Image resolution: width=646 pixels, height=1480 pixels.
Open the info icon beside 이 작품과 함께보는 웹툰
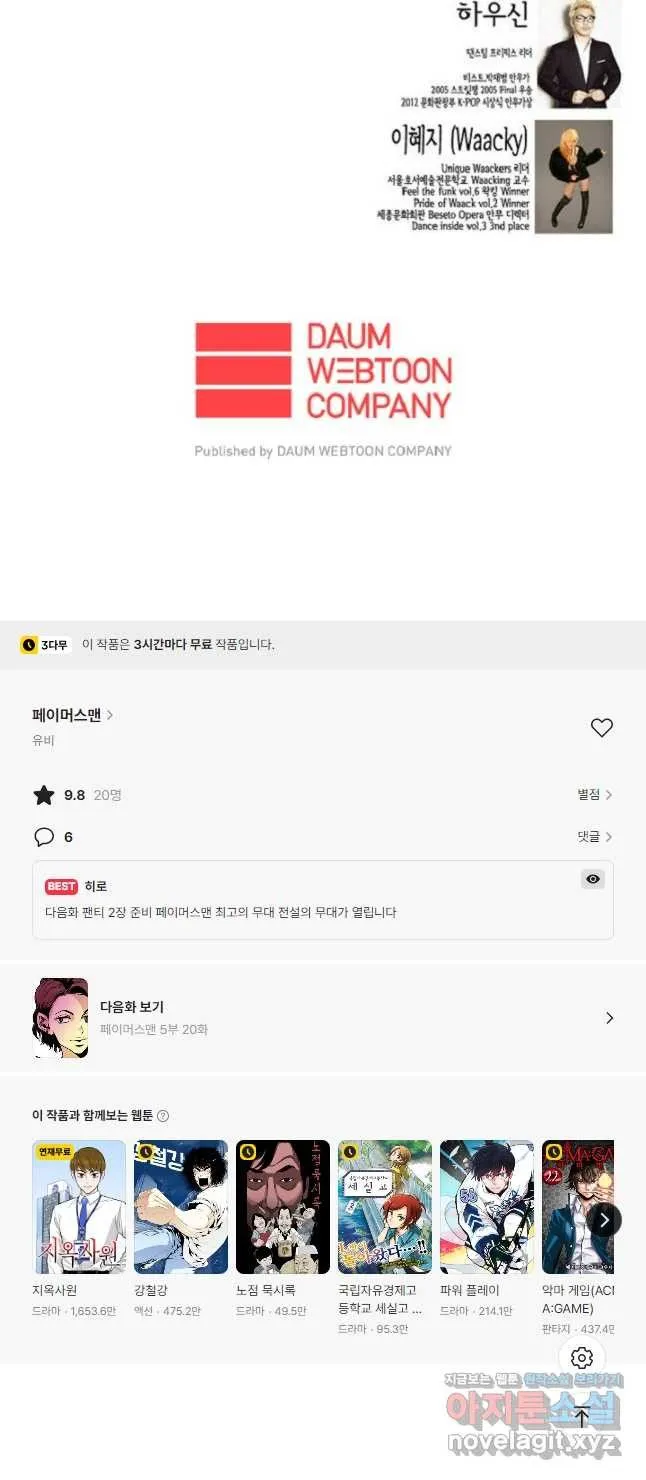click(x=163, y=1116)
